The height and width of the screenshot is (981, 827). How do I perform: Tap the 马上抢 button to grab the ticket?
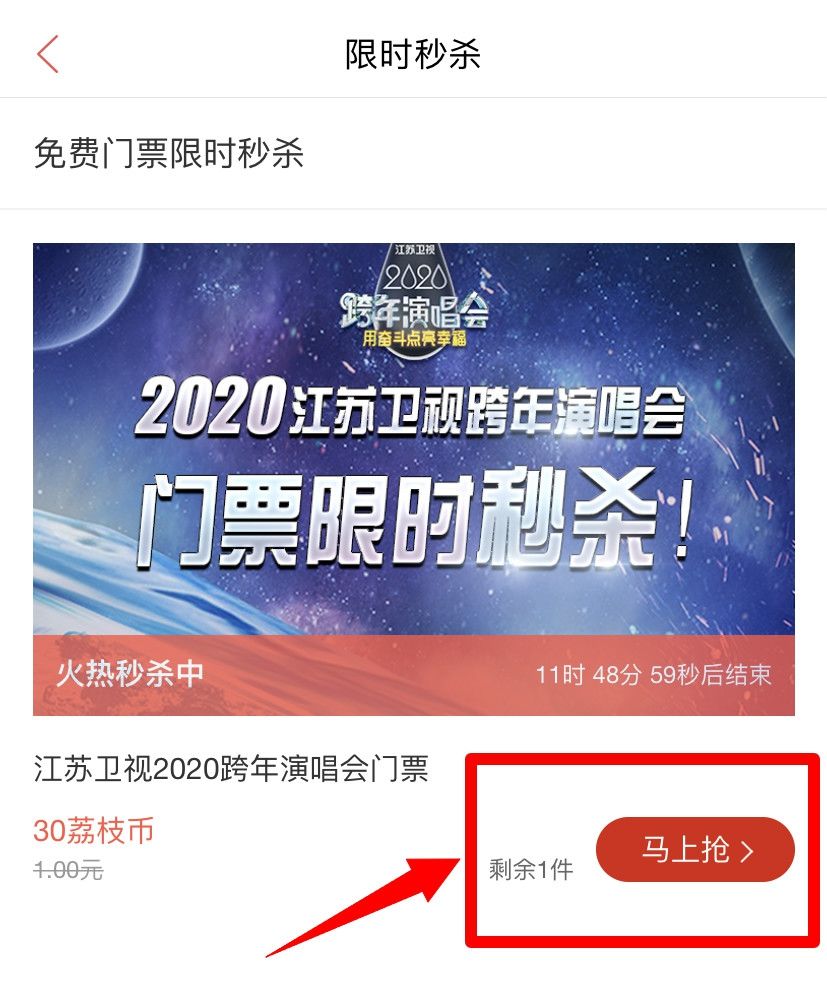click(x=695, y=850)
